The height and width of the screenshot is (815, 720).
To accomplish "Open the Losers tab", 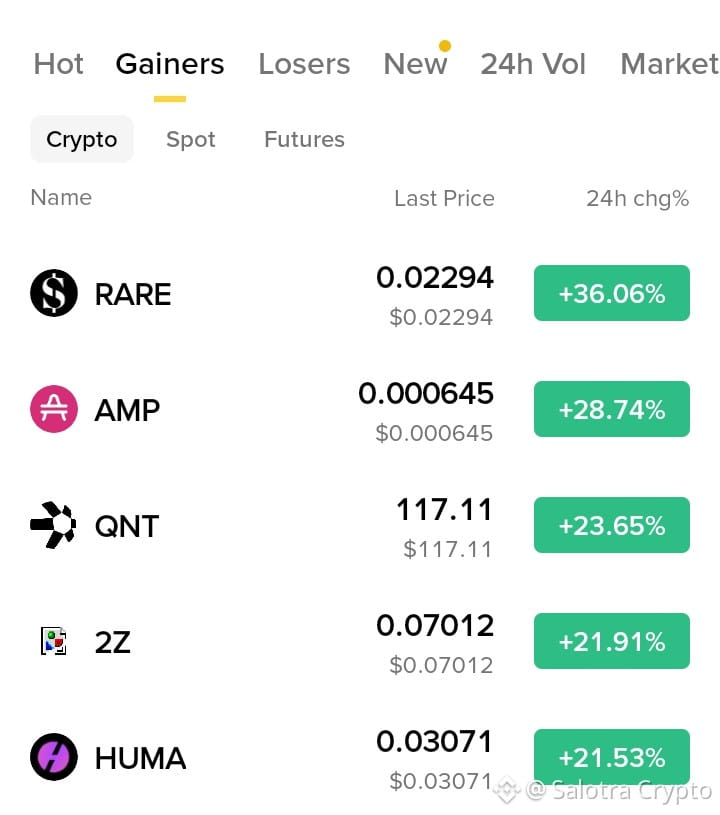I will click(x=304, y=64).
